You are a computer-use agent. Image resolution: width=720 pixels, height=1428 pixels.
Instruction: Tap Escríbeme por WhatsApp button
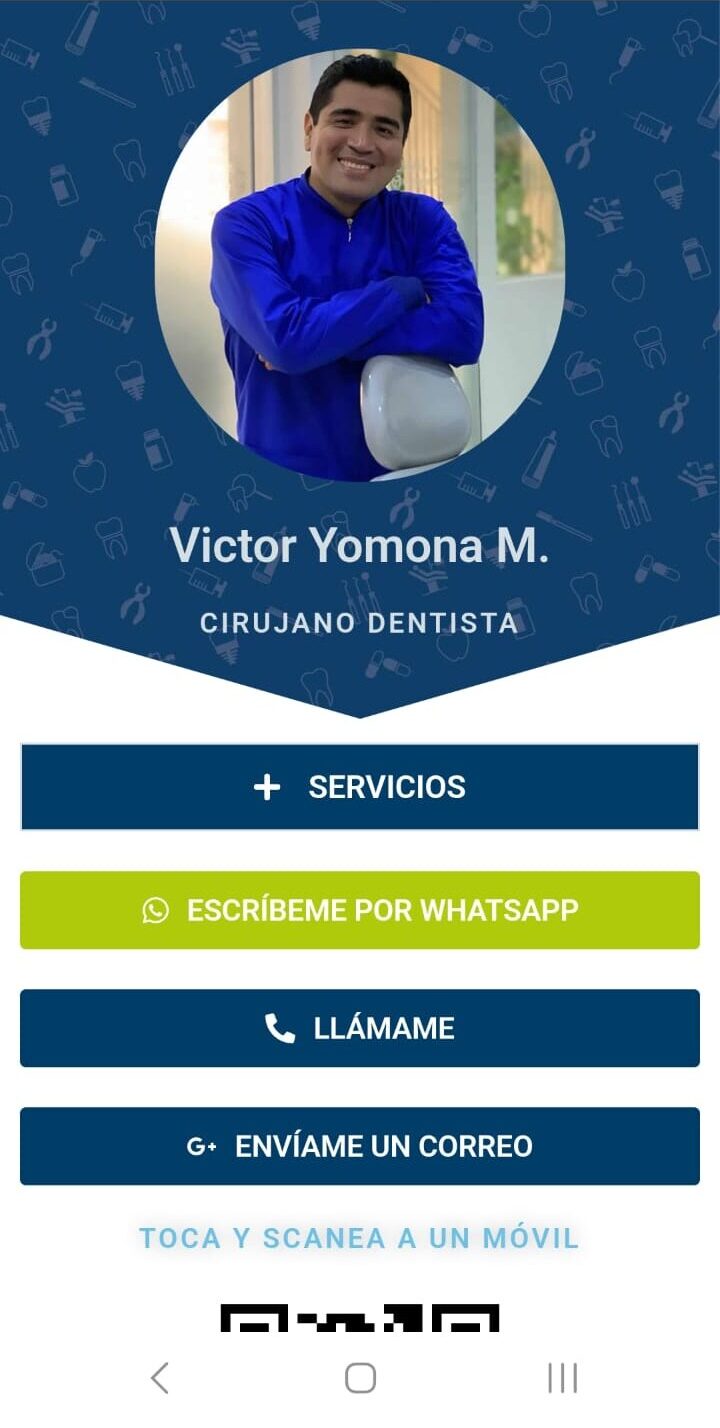point(360,910)
